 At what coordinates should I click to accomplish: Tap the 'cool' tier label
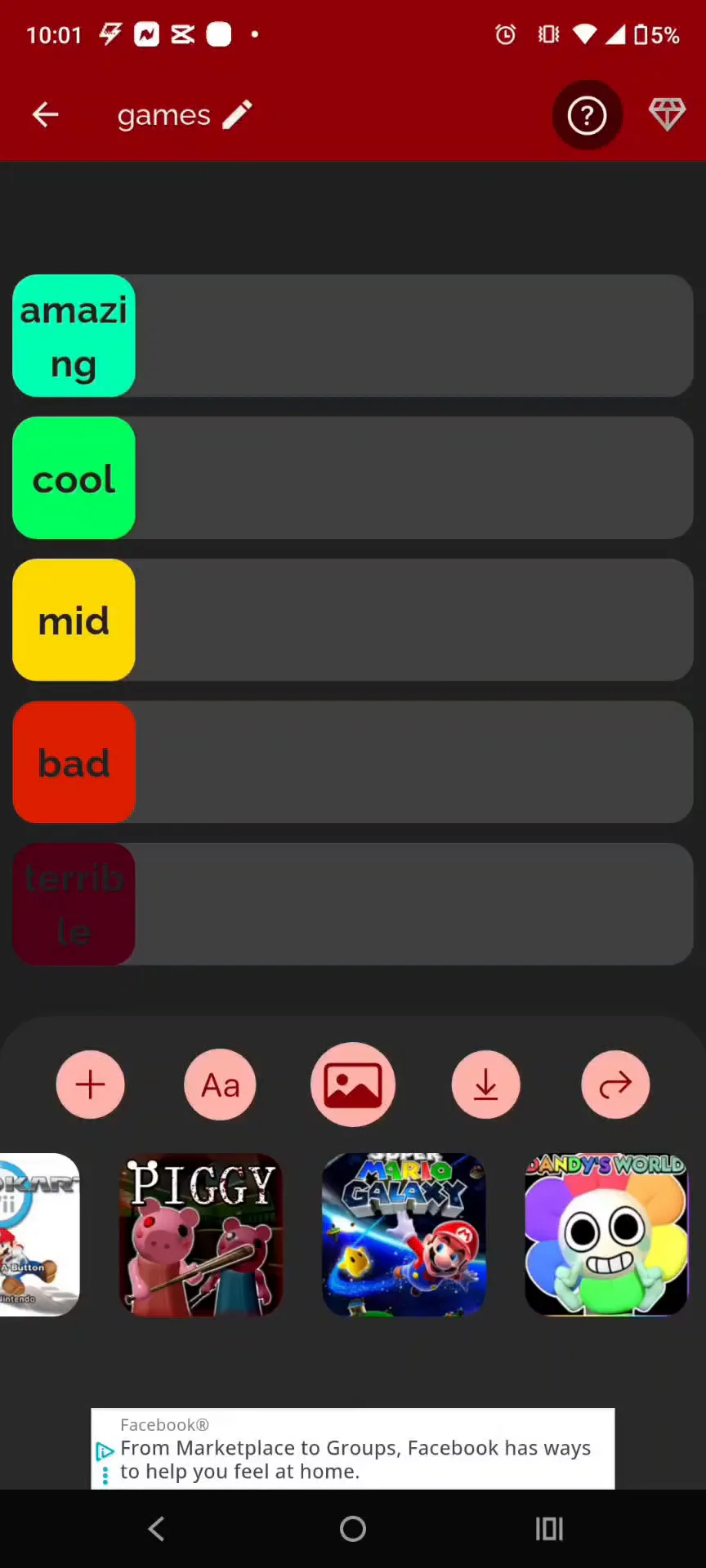(74, 478)
